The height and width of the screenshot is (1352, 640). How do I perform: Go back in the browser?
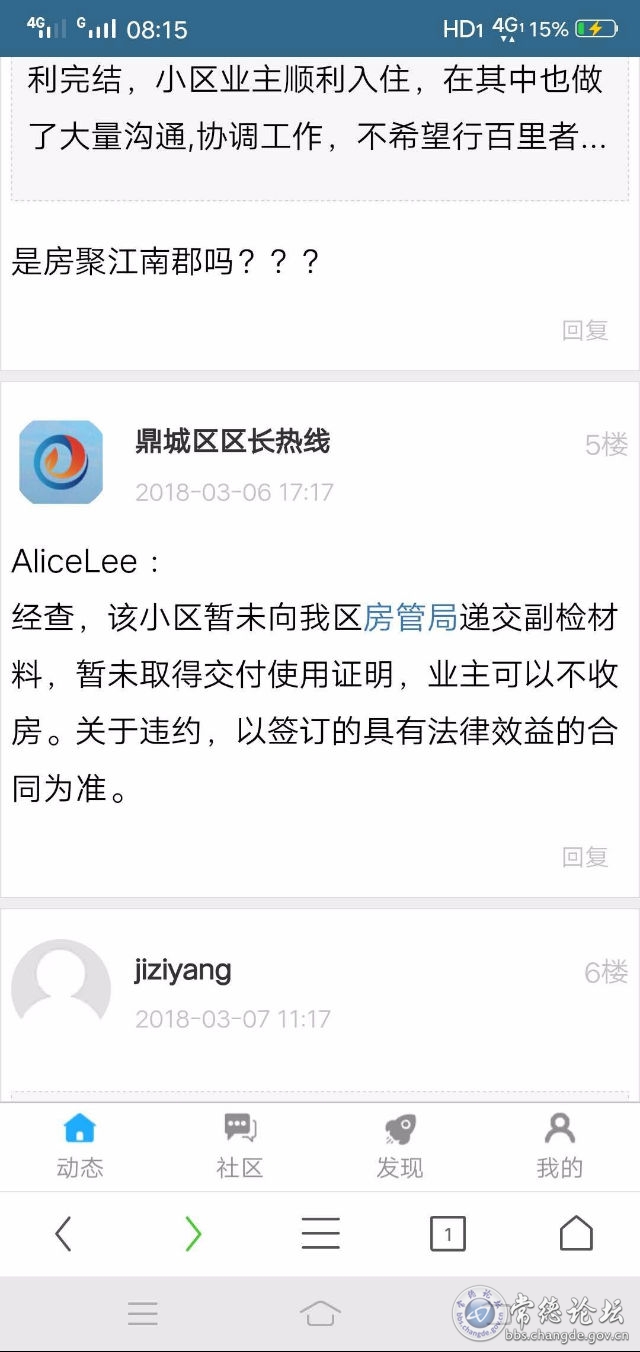coord(63,1234)
